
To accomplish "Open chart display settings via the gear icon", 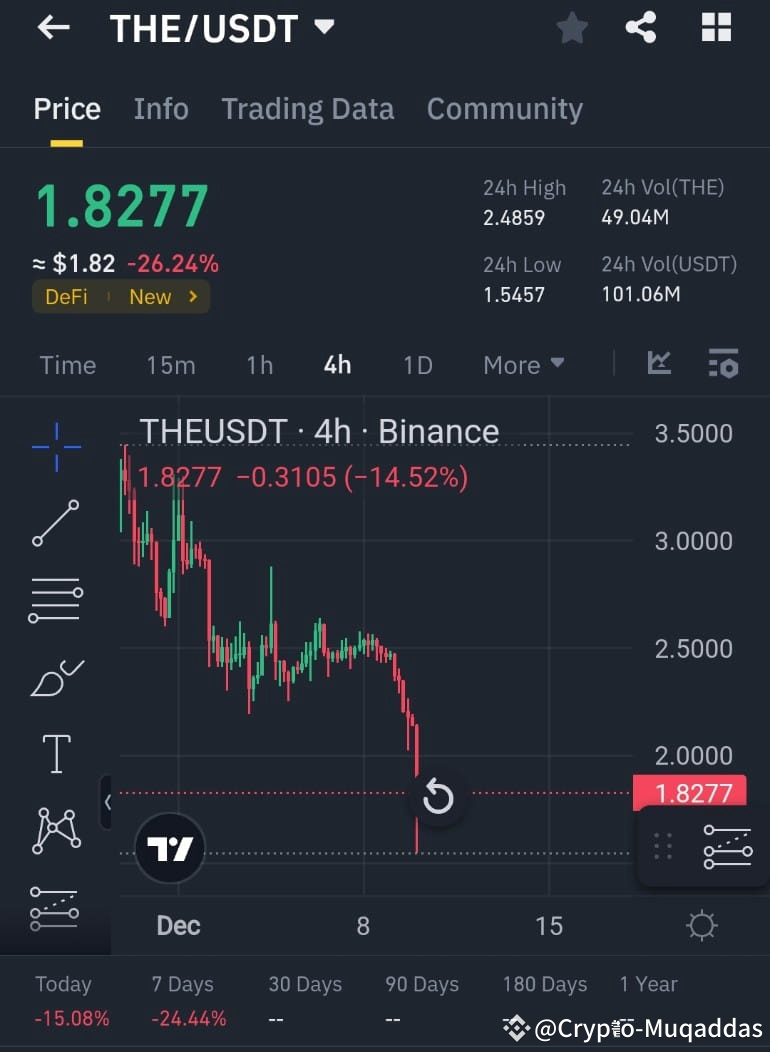I will pyautogui.click(x=702, y=925).
